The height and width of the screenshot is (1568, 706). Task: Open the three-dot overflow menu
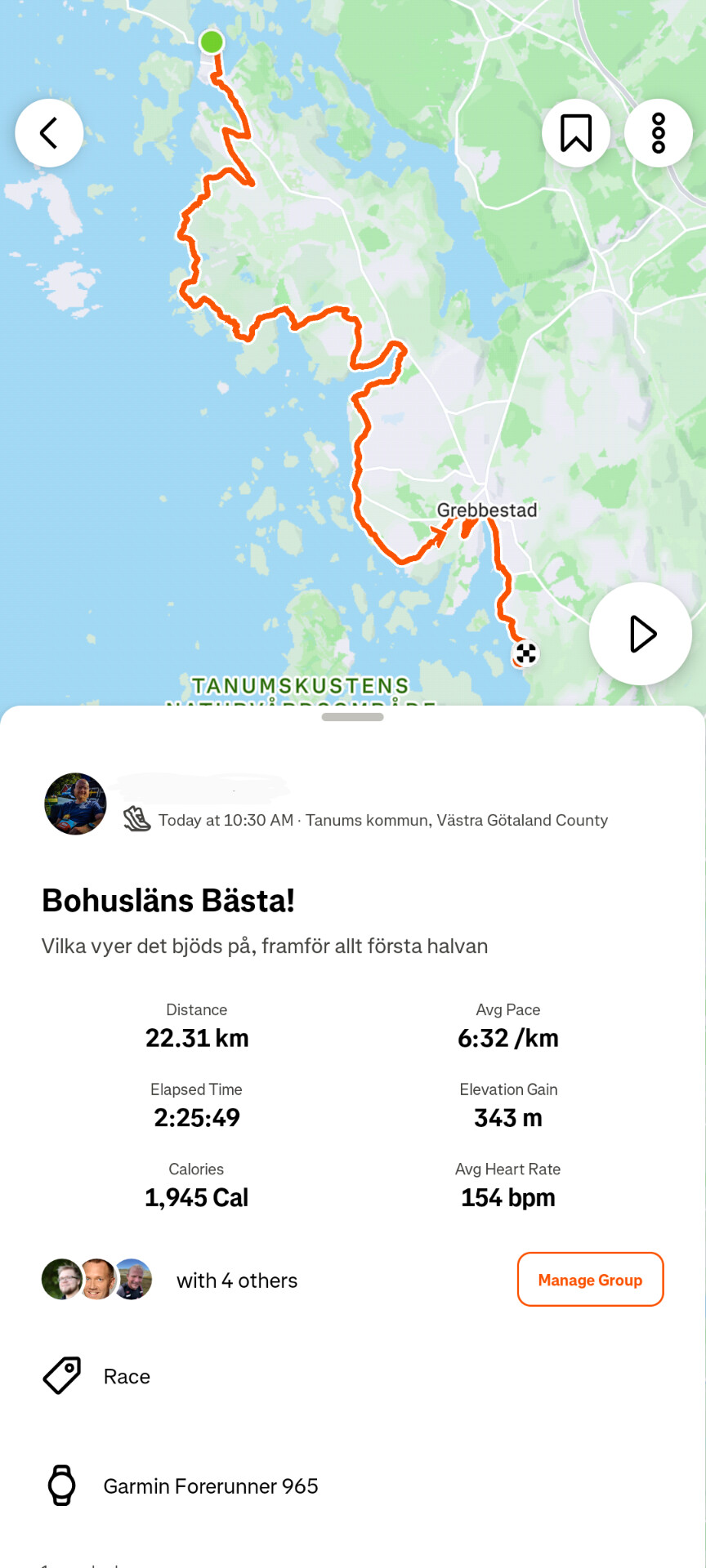click(658, 133)
